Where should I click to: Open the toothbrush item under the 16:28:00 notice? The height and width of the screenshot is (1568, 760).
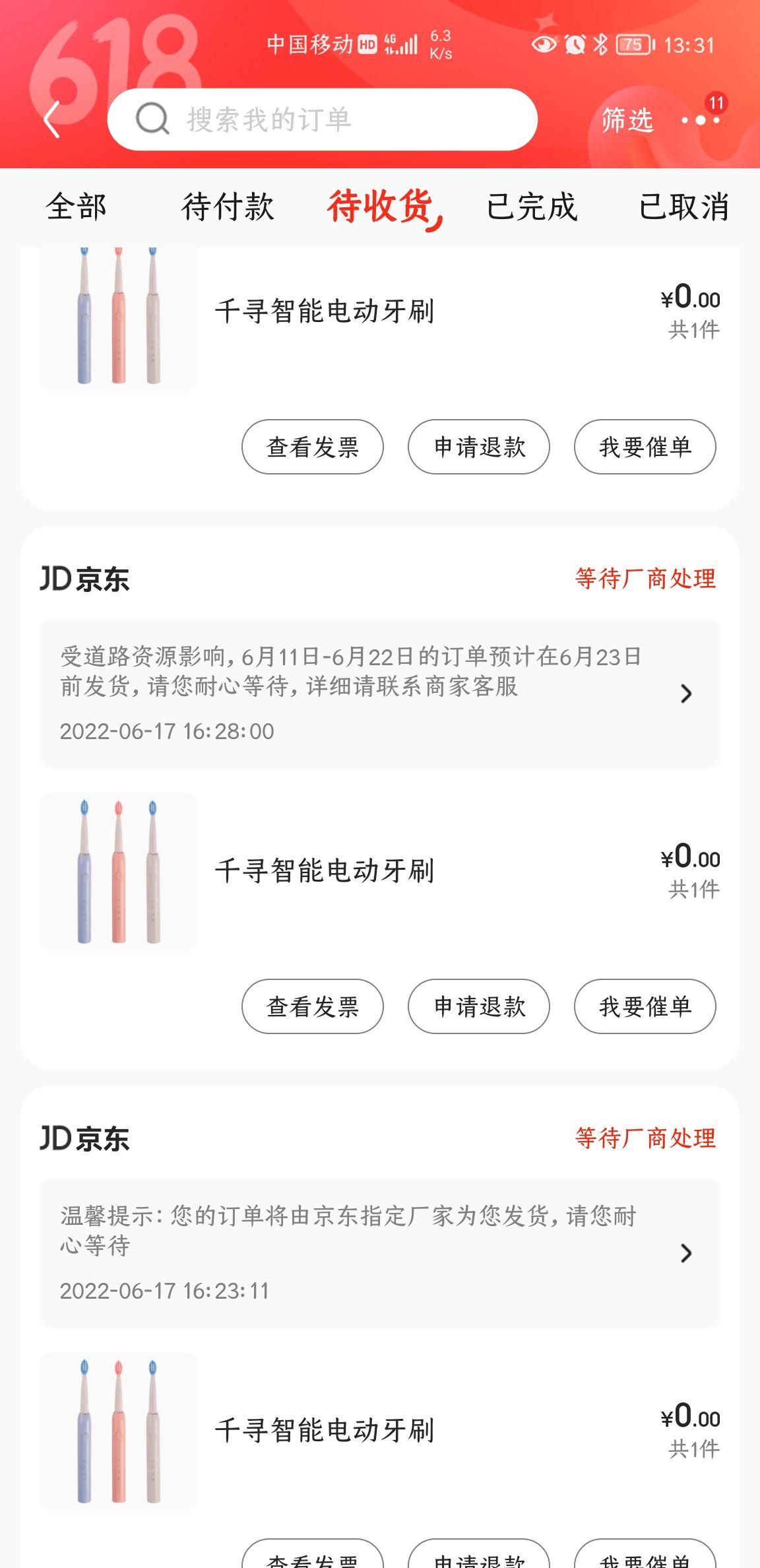[380, 872]
